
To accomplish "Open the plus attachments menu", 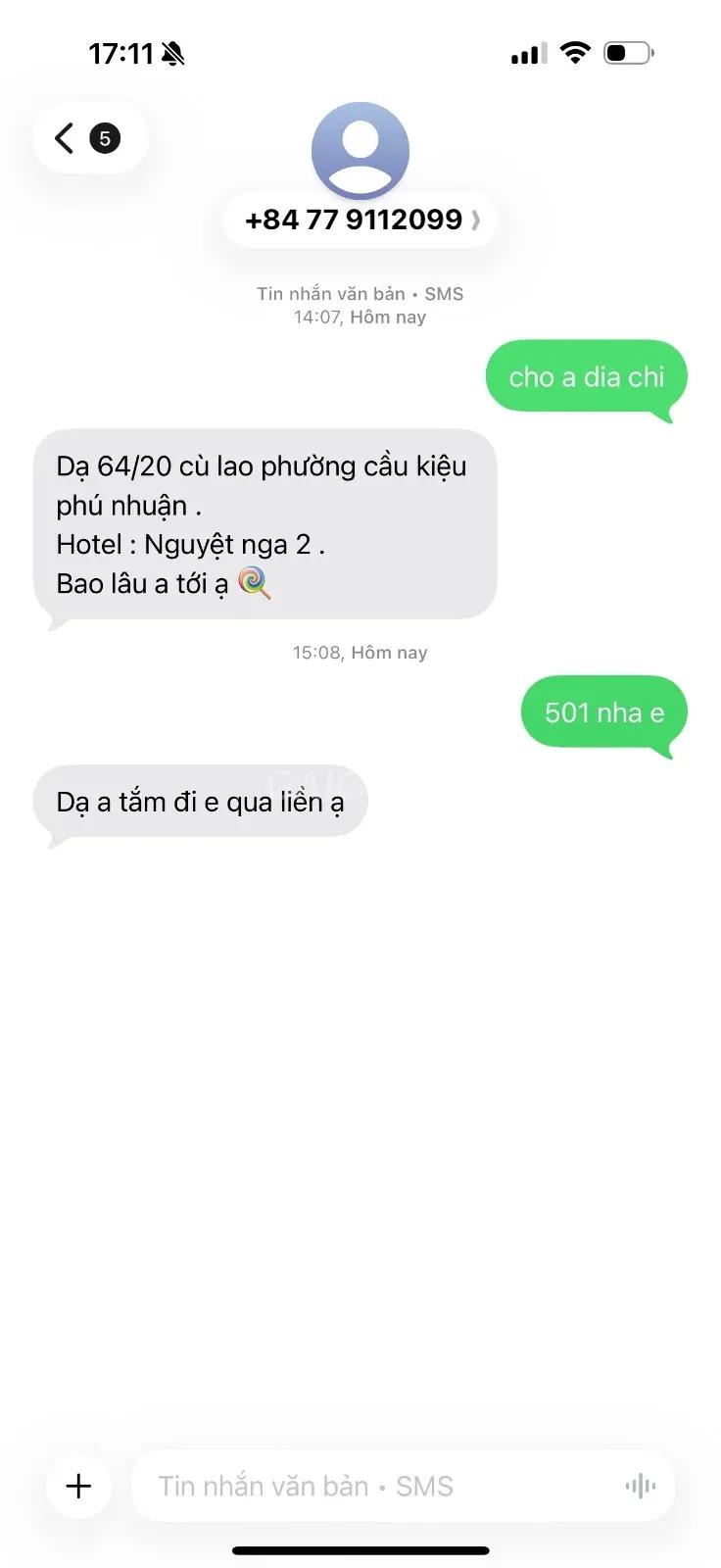I will point(78,1486).
